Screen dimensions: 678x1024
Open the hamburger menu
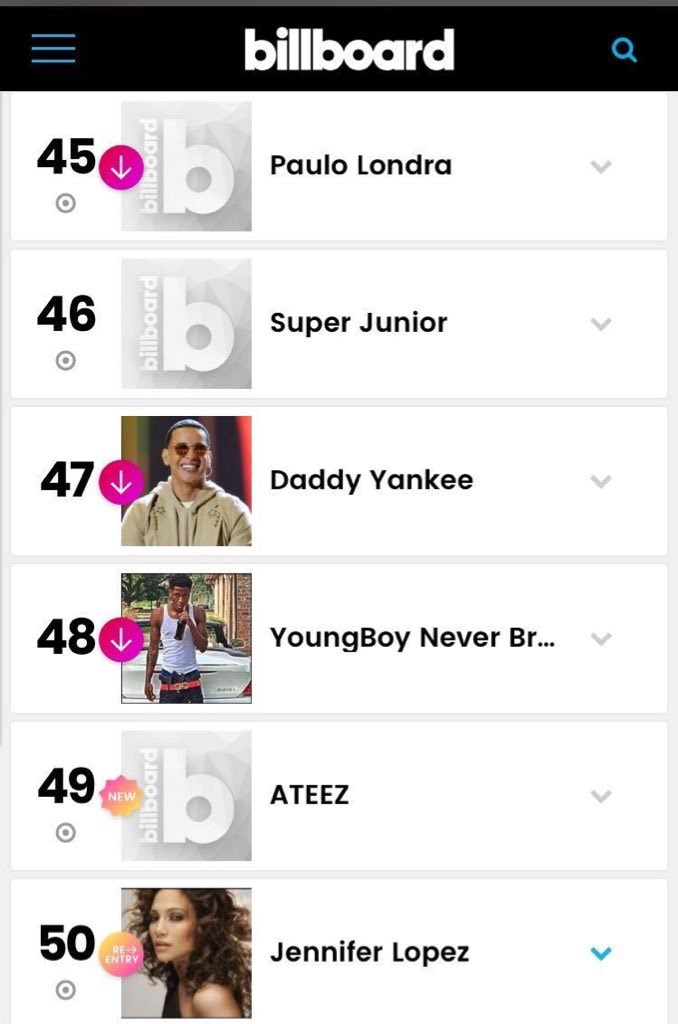point(53,49)
